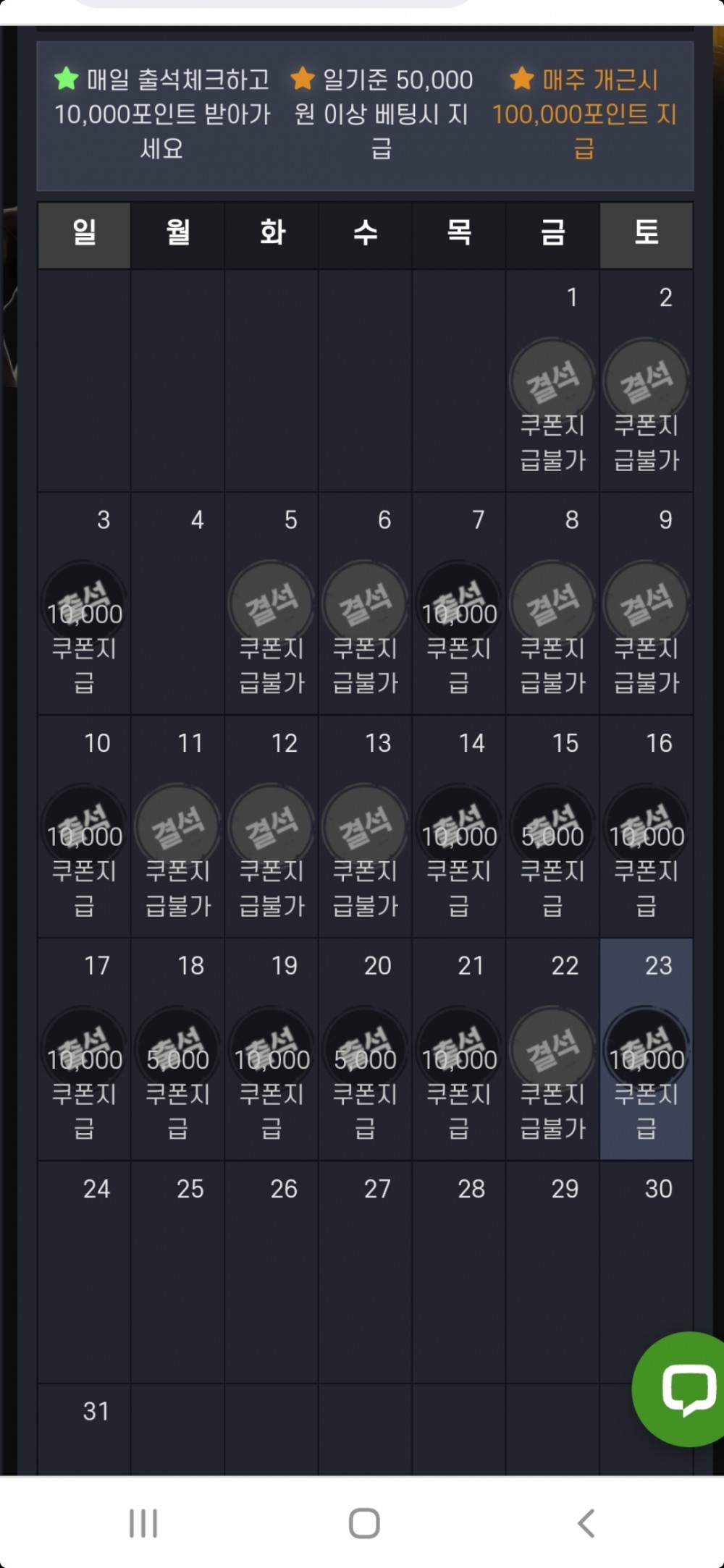Go to the home screen
This screenshot has width=724, height=1568.
pyautogui.click(x=364, y=1522)
